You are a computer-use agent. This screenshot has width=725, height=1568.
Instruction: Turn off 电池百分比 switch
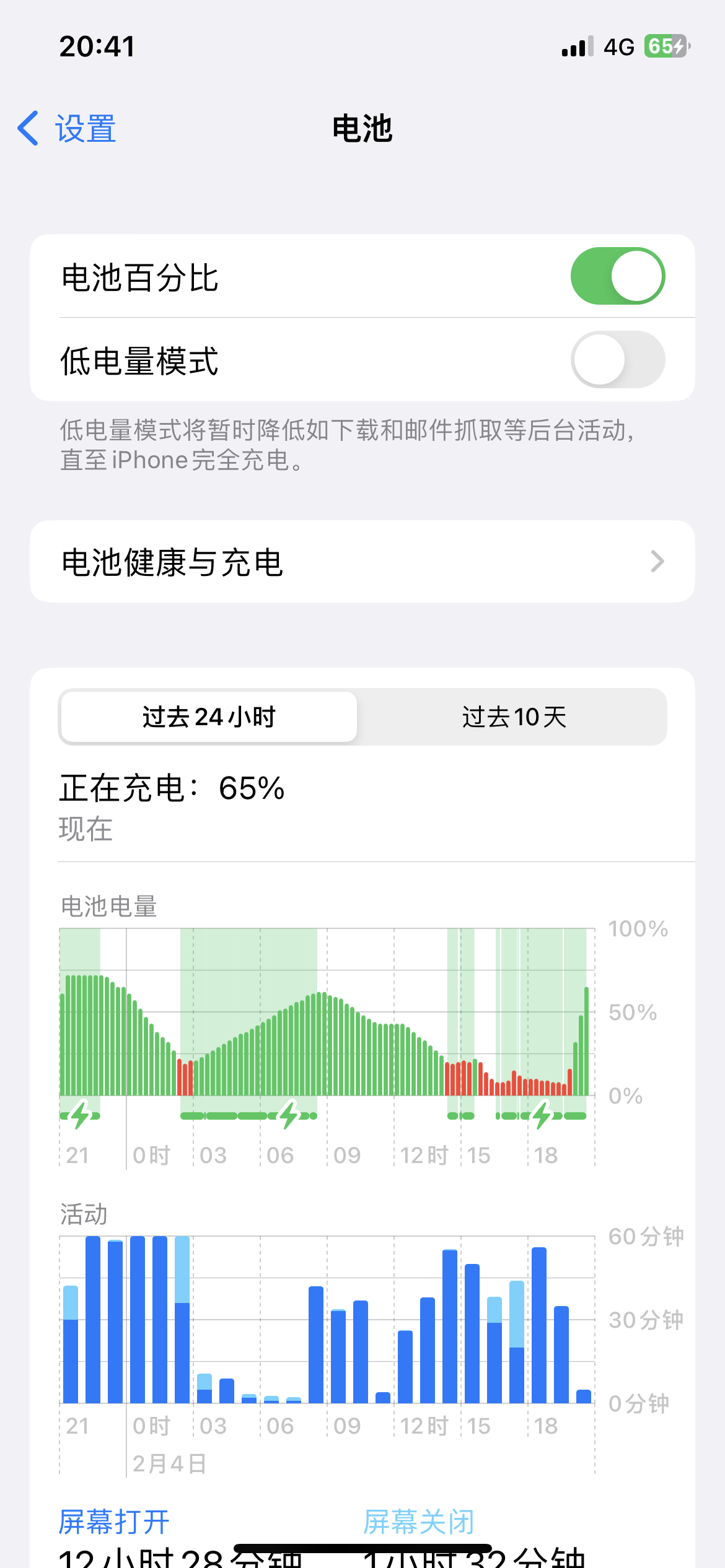(617, 276)
